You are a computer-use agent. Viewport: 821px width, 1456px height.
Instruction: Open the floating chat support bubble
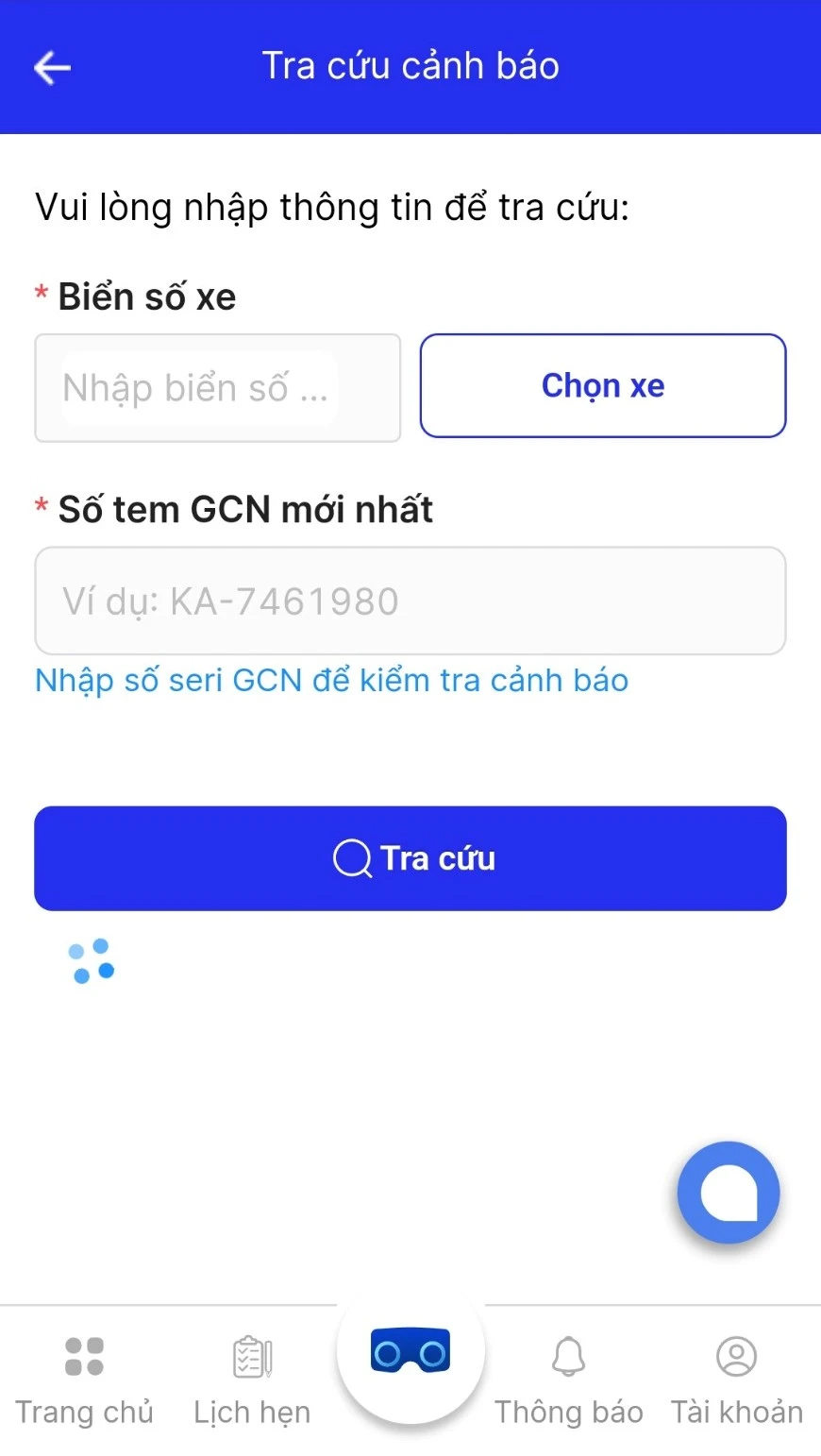[x=728, y=1193]
